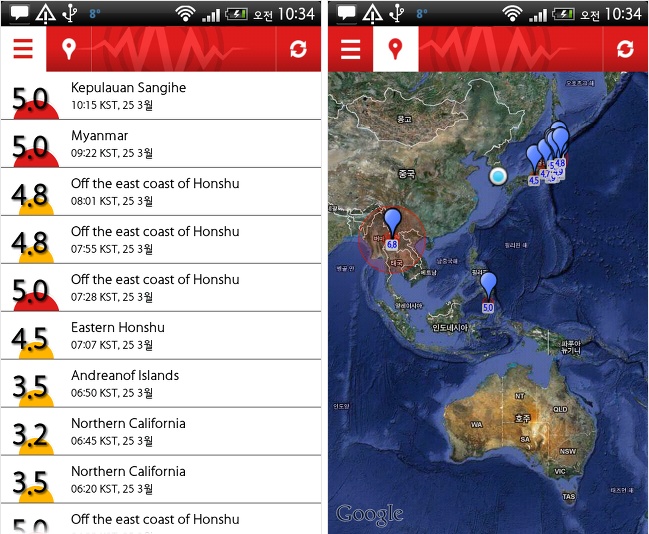Viewport: 649px width, 534px height.
Task: Open the Myanmar 09:22 KST earthquake
Action: click(x=160, y=144)
